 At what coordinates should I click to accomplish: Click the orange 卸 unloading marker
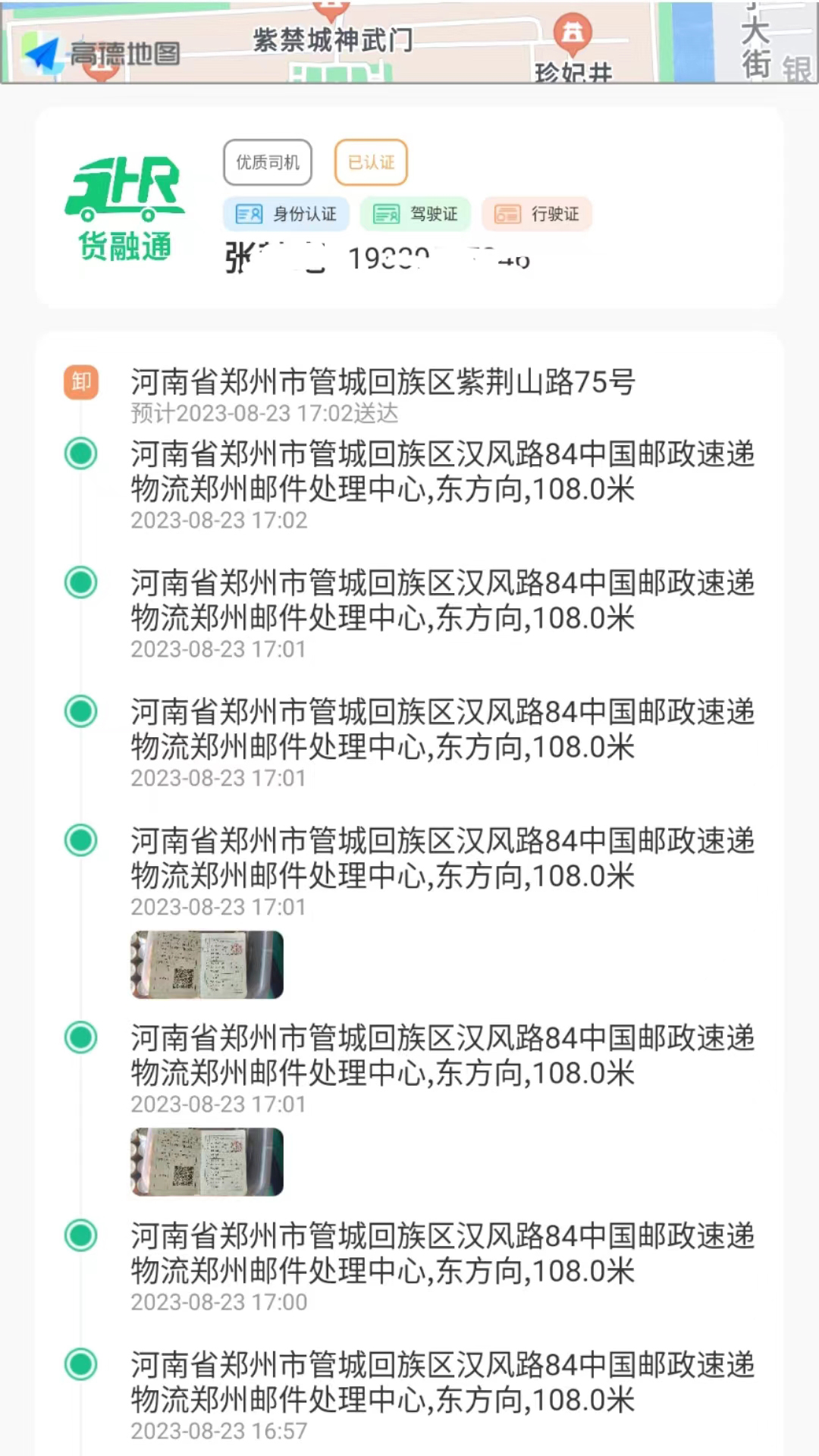point(82,384)
